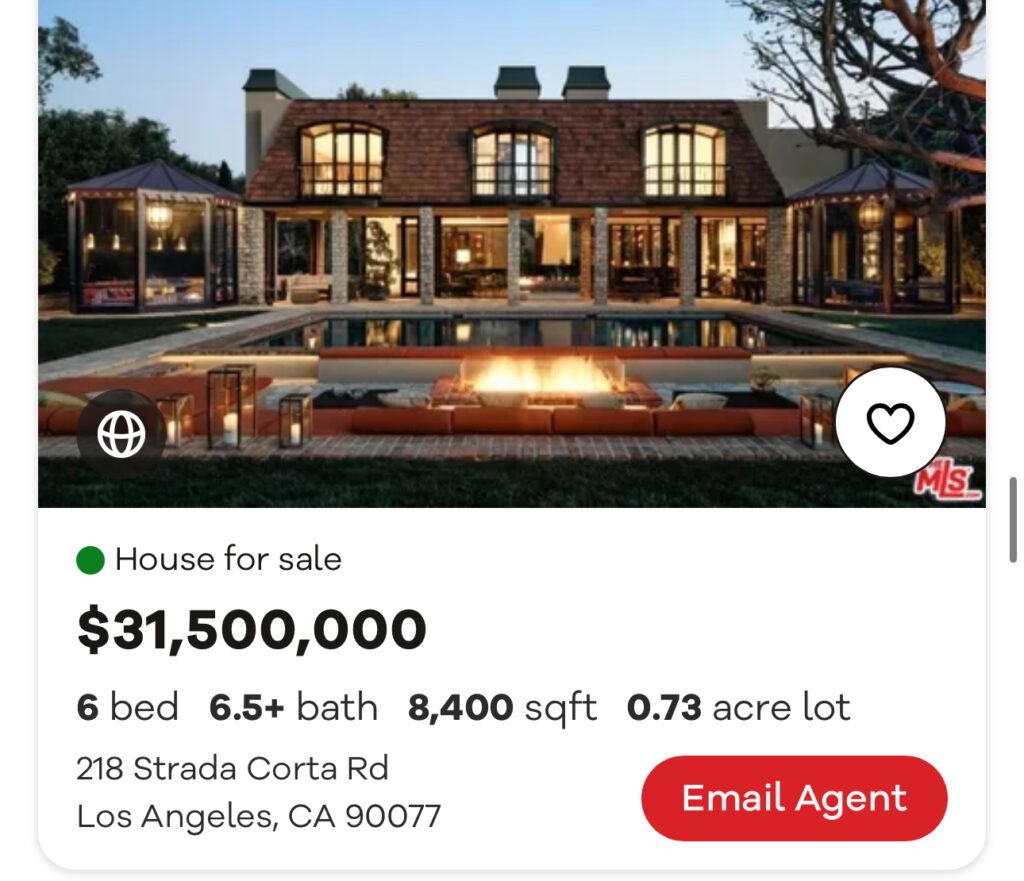The height and width of the screenshot is (881, 1024).
Task: Open the globe virtual tour icon
Action: (121, 433)
